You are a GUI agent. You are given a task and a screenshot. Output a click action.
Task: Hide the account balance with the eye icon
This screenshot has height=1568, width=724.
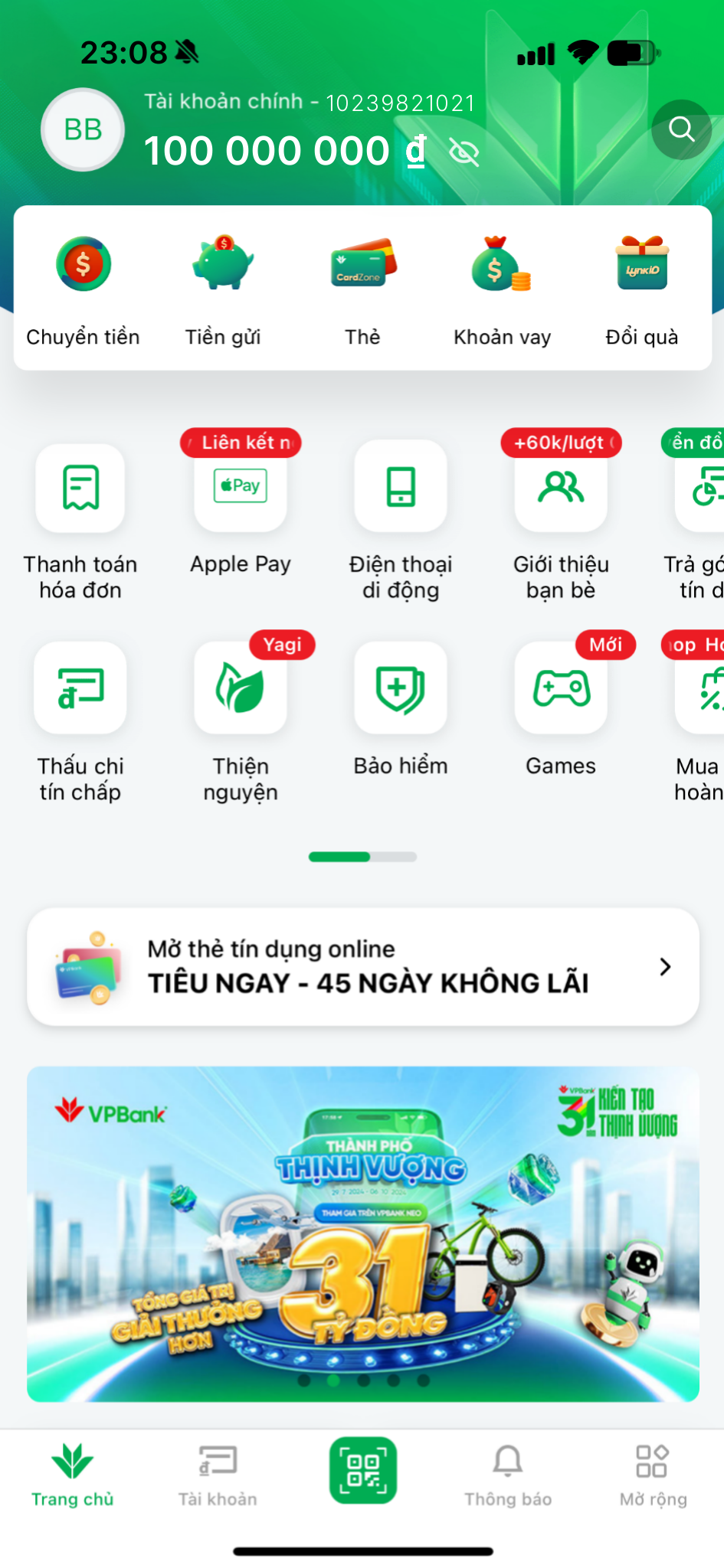[464, 152]
